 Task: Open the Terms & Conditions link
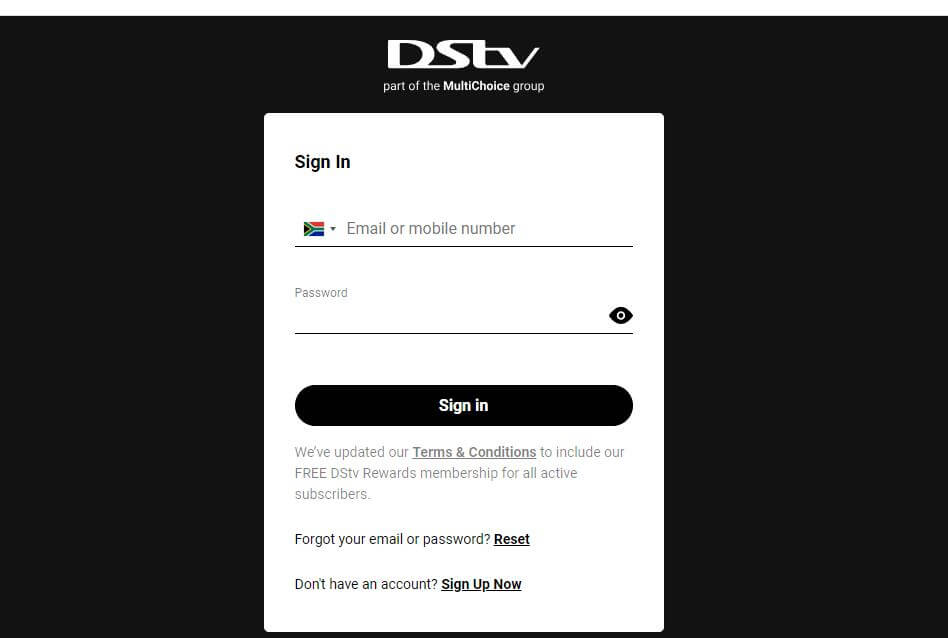tap(474, 452)
